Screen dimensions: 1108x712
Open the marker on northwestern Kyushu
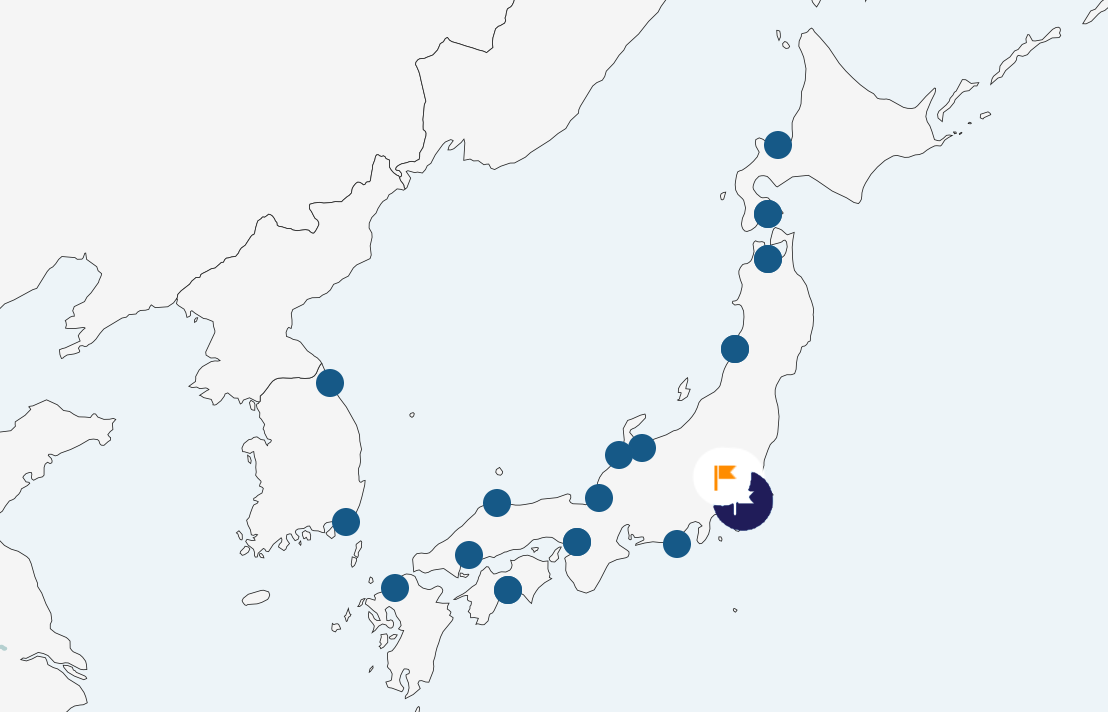click(x=395, y=588)
